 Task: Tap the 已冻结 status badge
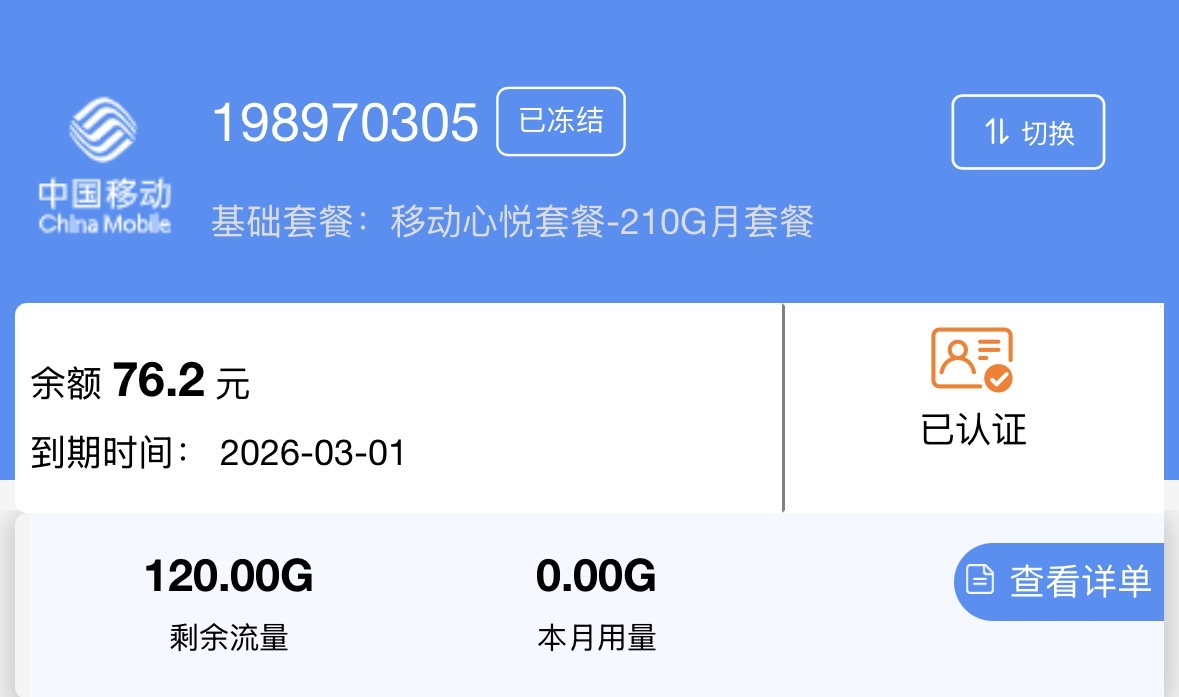[x=561, y=122]
